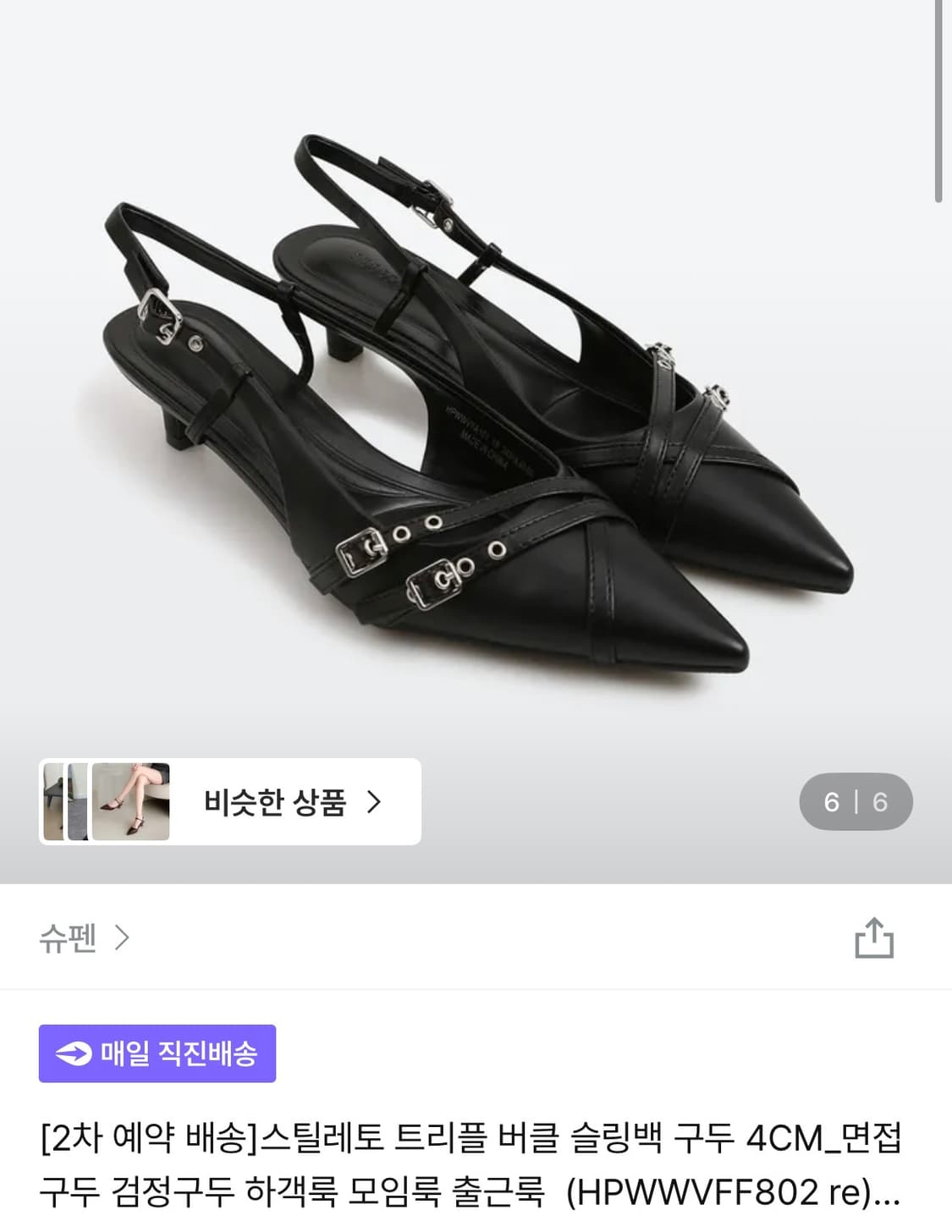Tap the 6 | 6 image counter pill
Screen dimensions: 952x1232
pos(856,800)
